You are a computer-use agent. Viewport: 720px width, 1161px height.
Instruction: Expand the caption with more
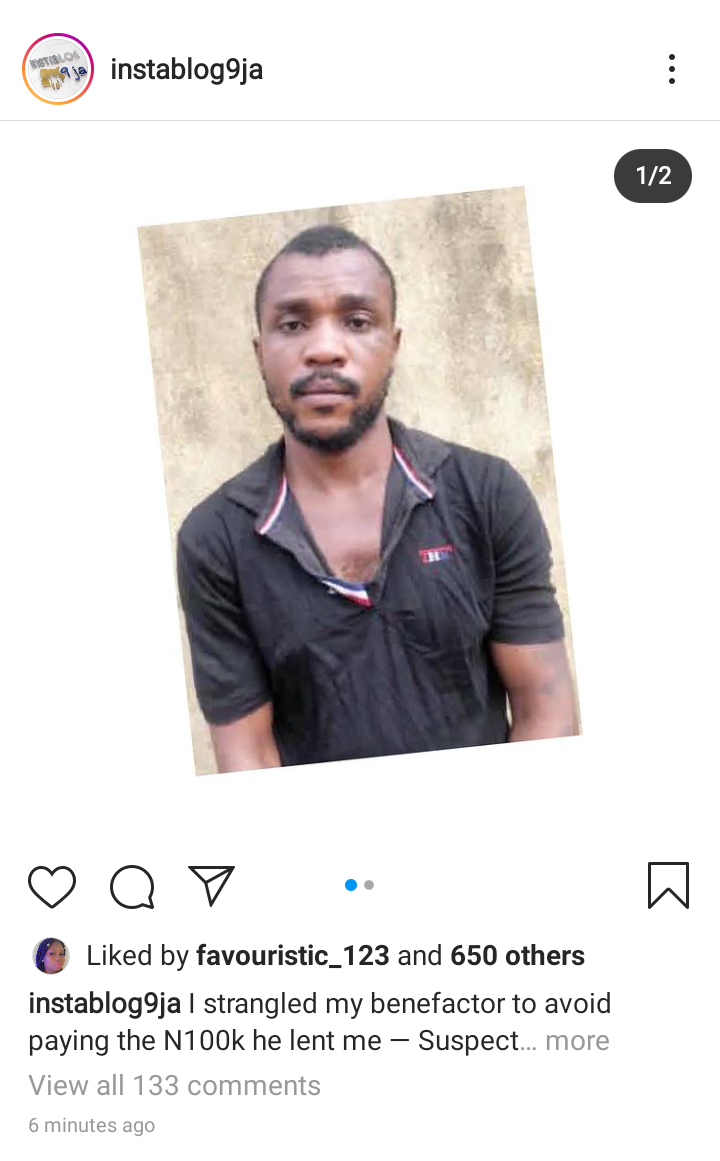(577, 1040)
